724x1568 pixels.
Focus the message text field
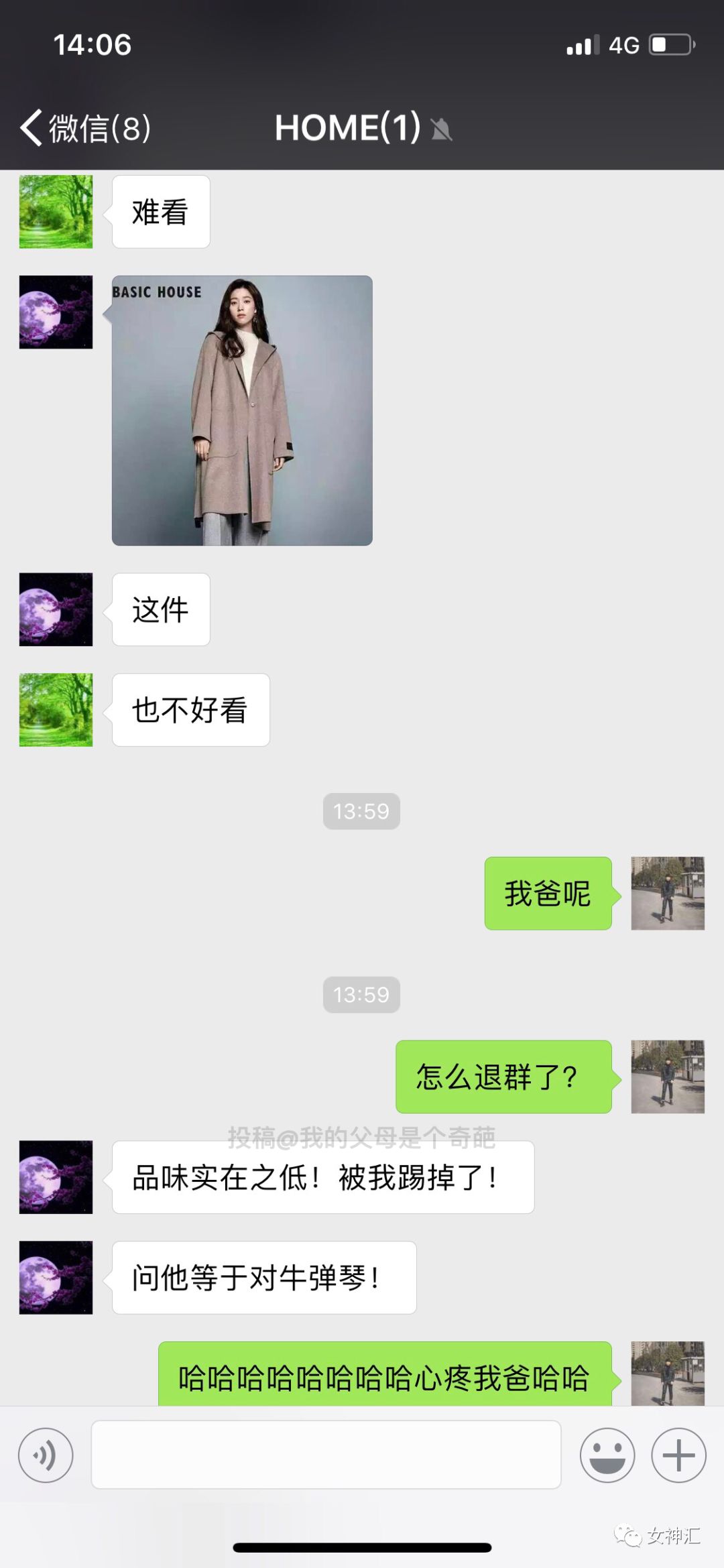pos(326,1455)
